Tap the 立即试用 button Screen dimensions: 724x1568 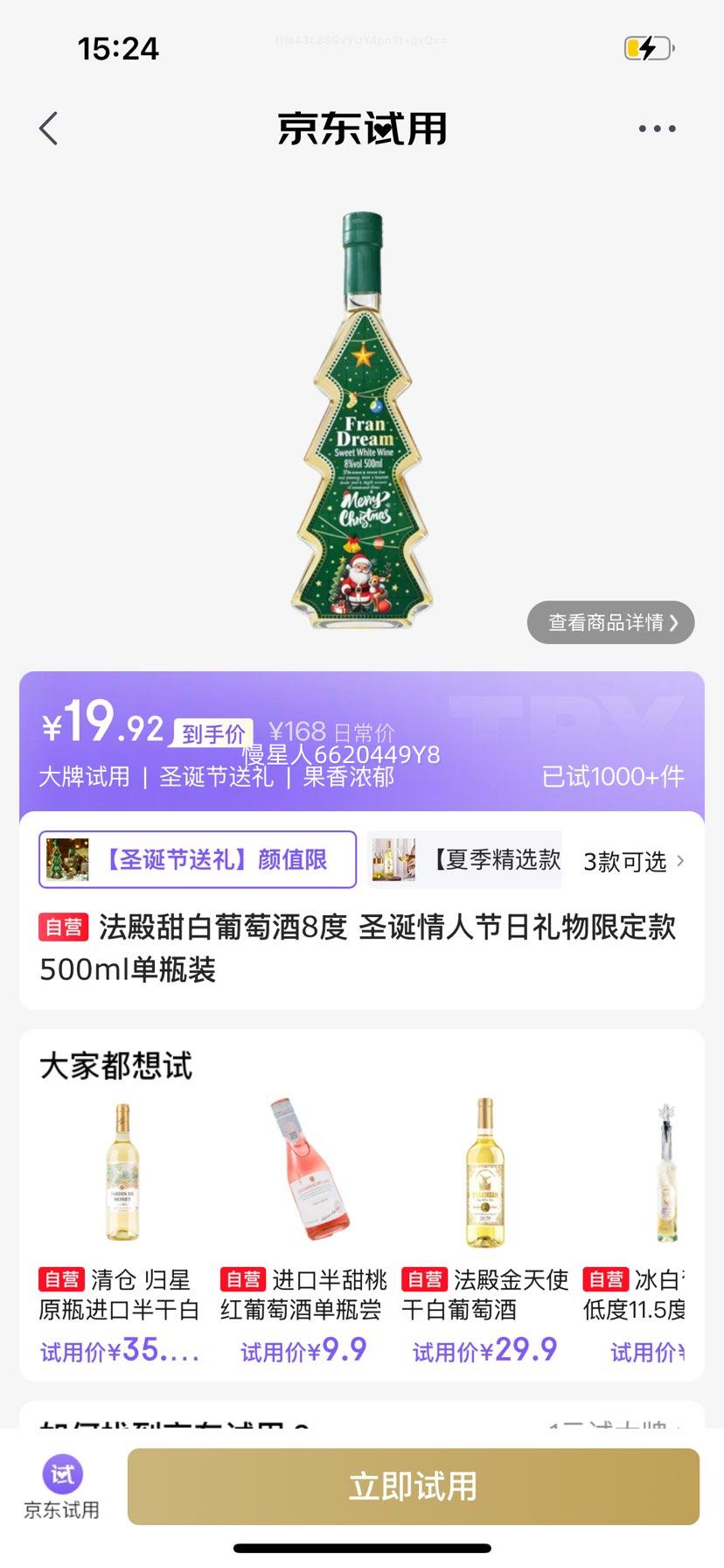tap(413, 1486)
